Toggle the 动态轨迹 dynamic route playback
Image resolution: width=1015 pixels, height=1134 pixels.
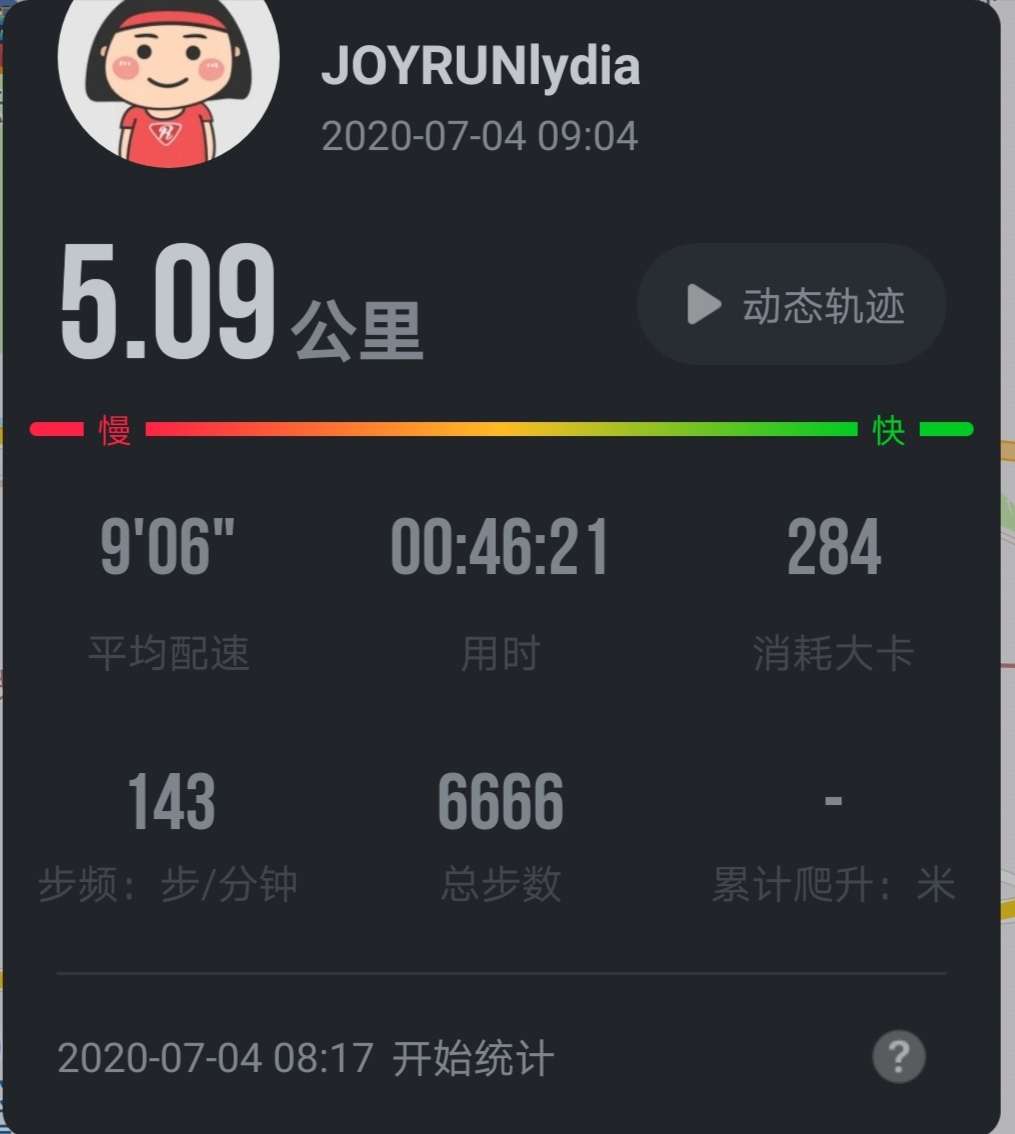pos(790,305)
